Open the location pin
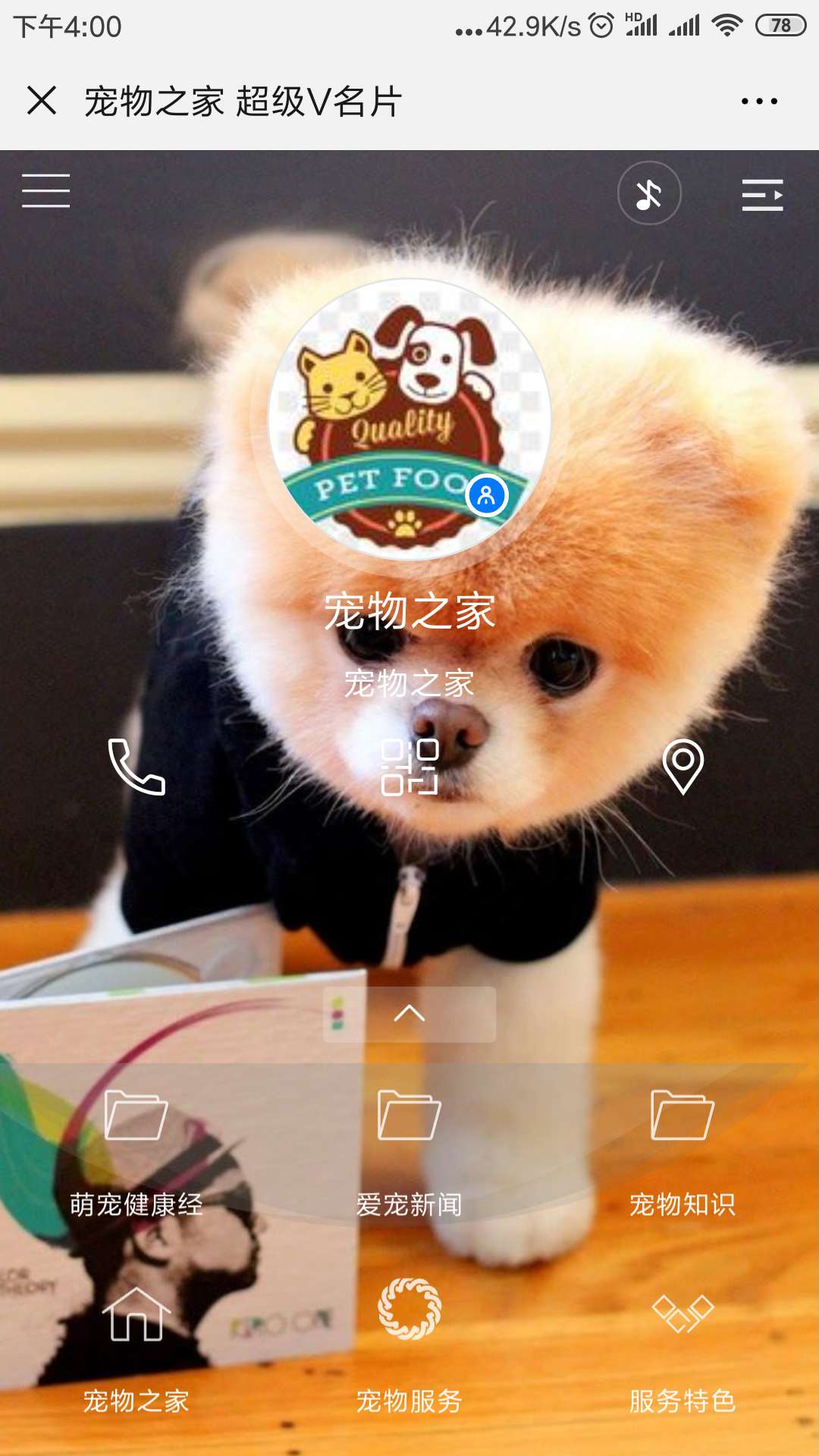The image size is (819, 1456). coord(682,767)
